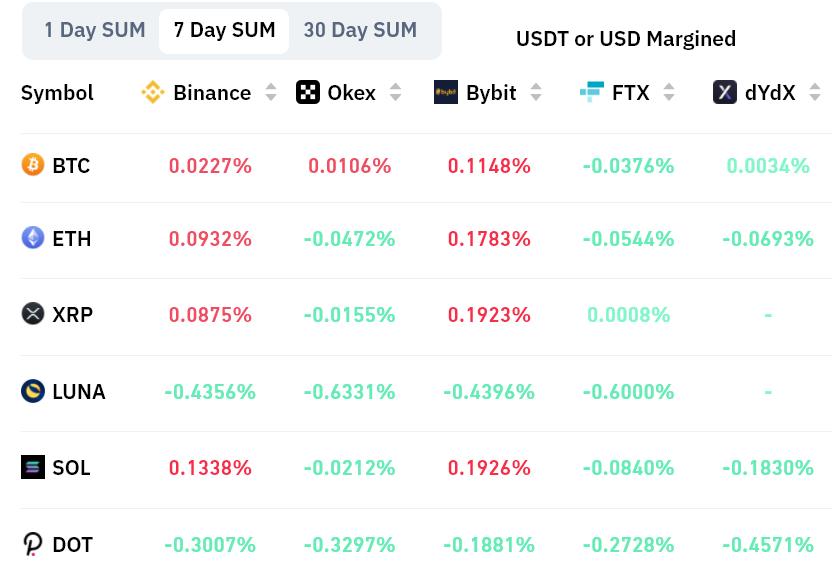Sort funding rates by Okex
832x584 pixels.
coord(395,92)
